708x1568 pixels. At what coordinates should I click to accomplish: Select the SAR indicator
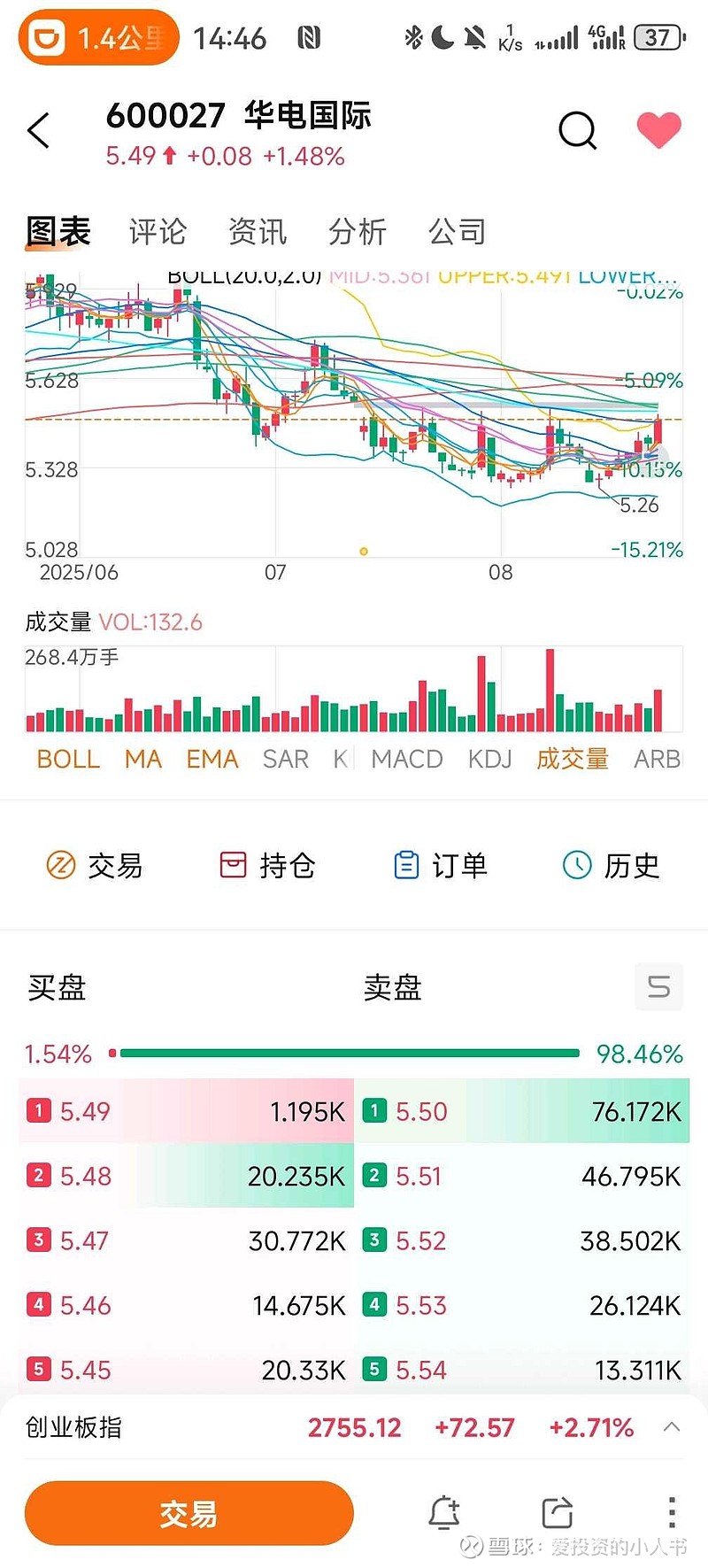[285, 759]
